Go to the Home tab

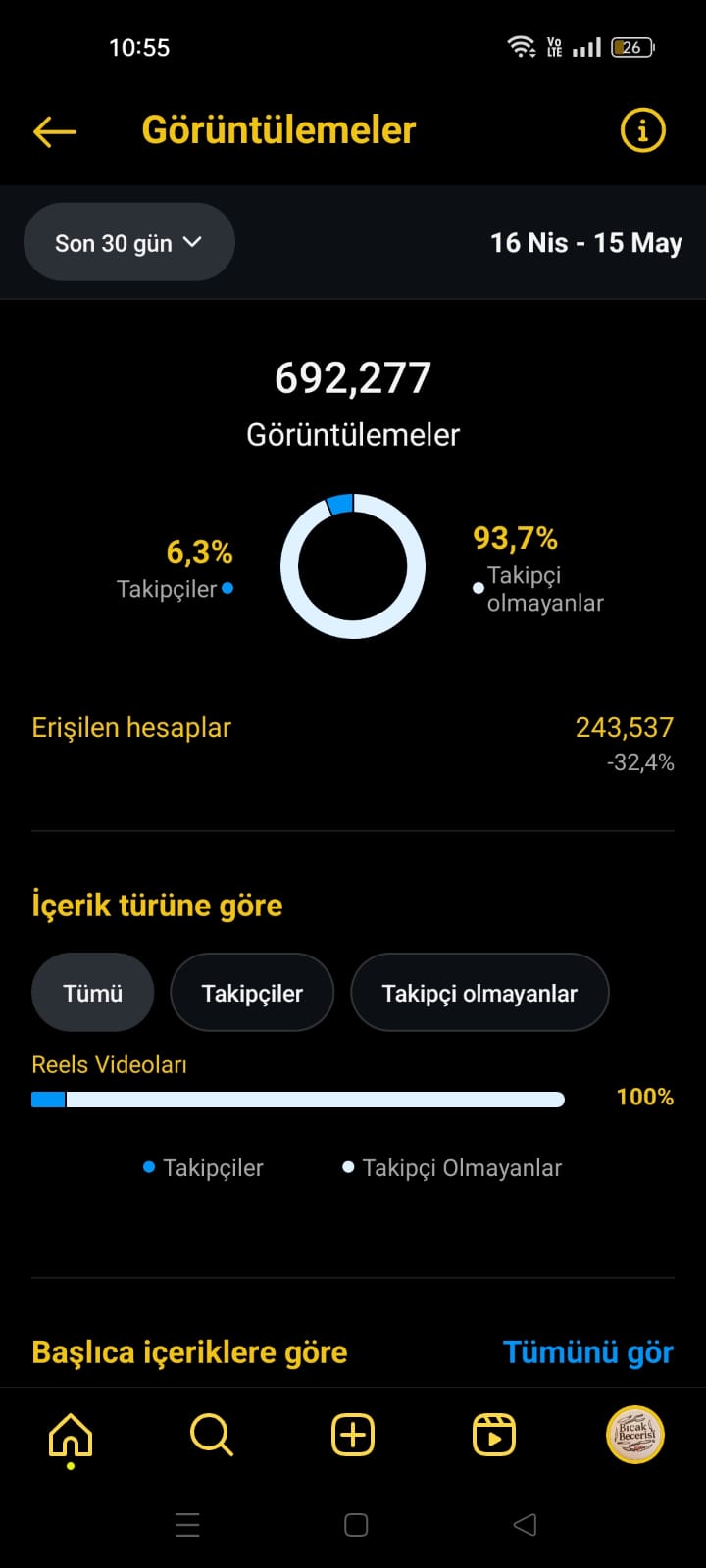click(71, 1438)
